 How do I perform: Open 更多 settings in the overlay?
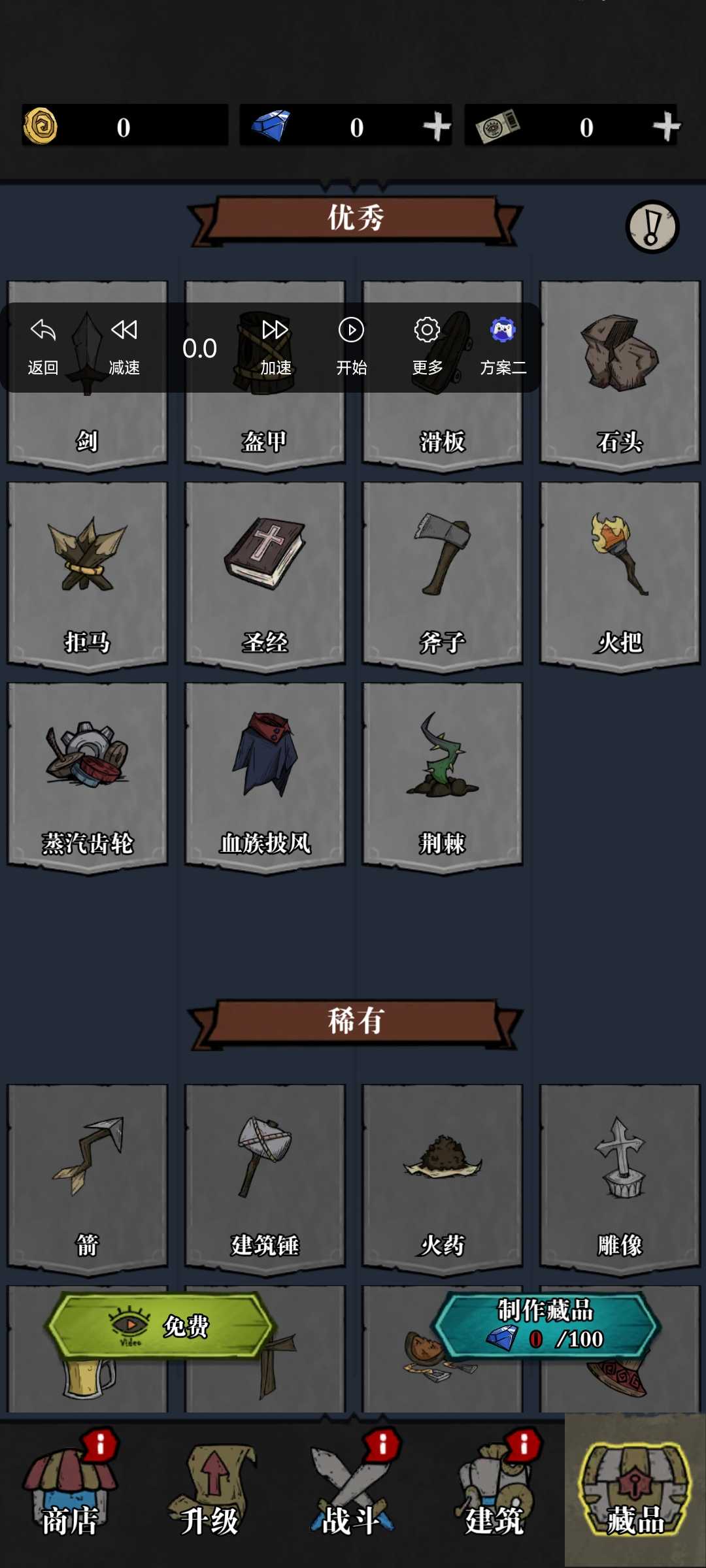point(427,347)
